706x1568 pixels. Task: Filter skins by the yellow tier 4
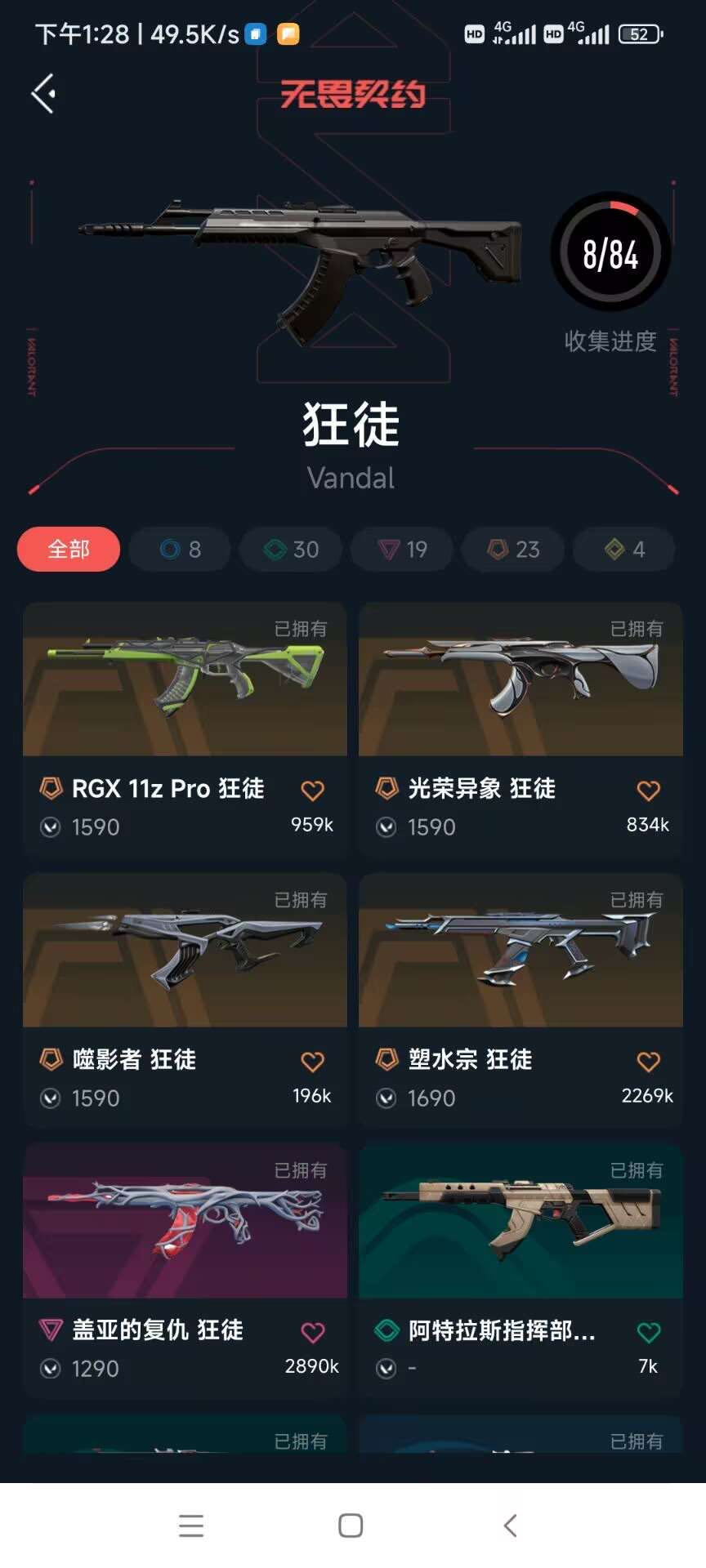(624, 549)
